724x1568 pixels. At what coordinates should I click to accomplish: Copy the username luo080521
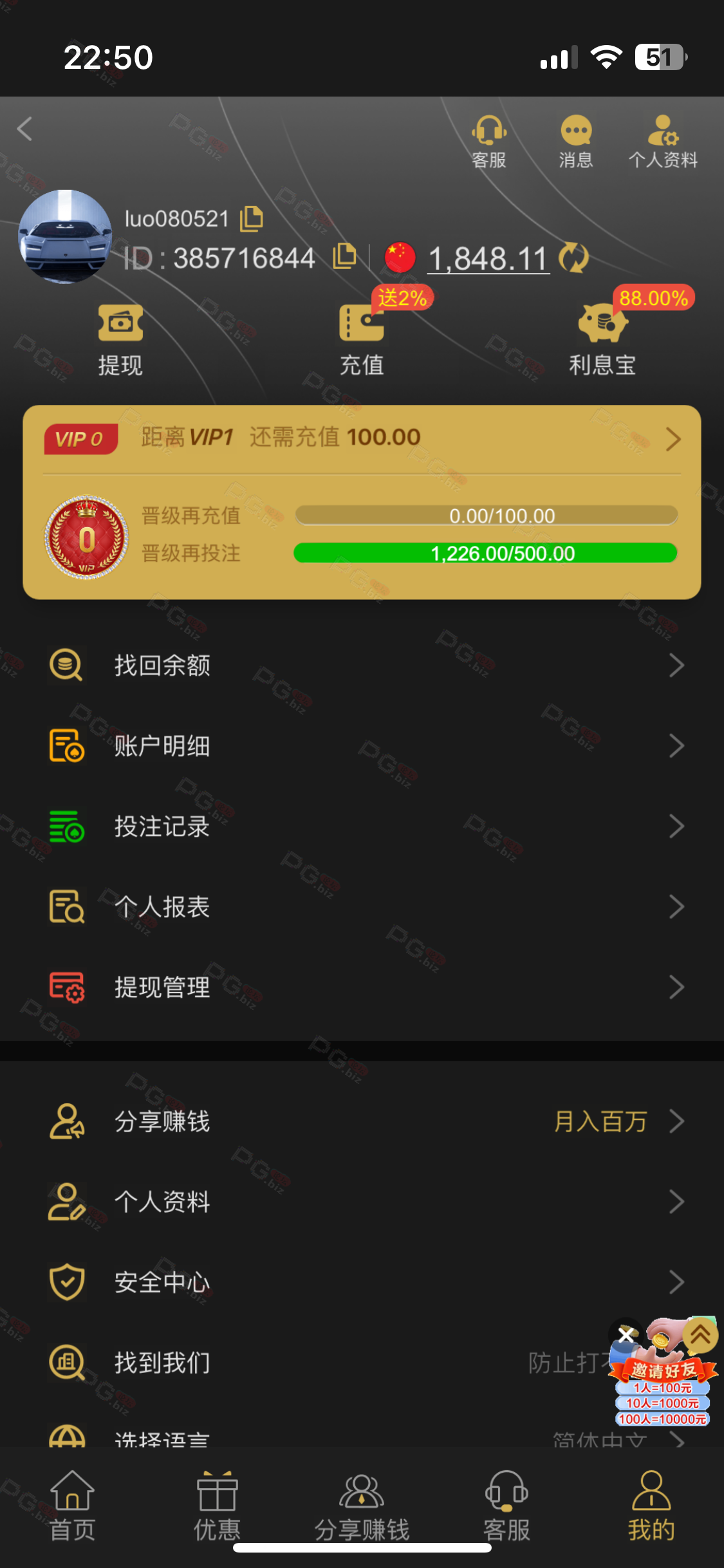pyautogui.click(x=252, y=219)
